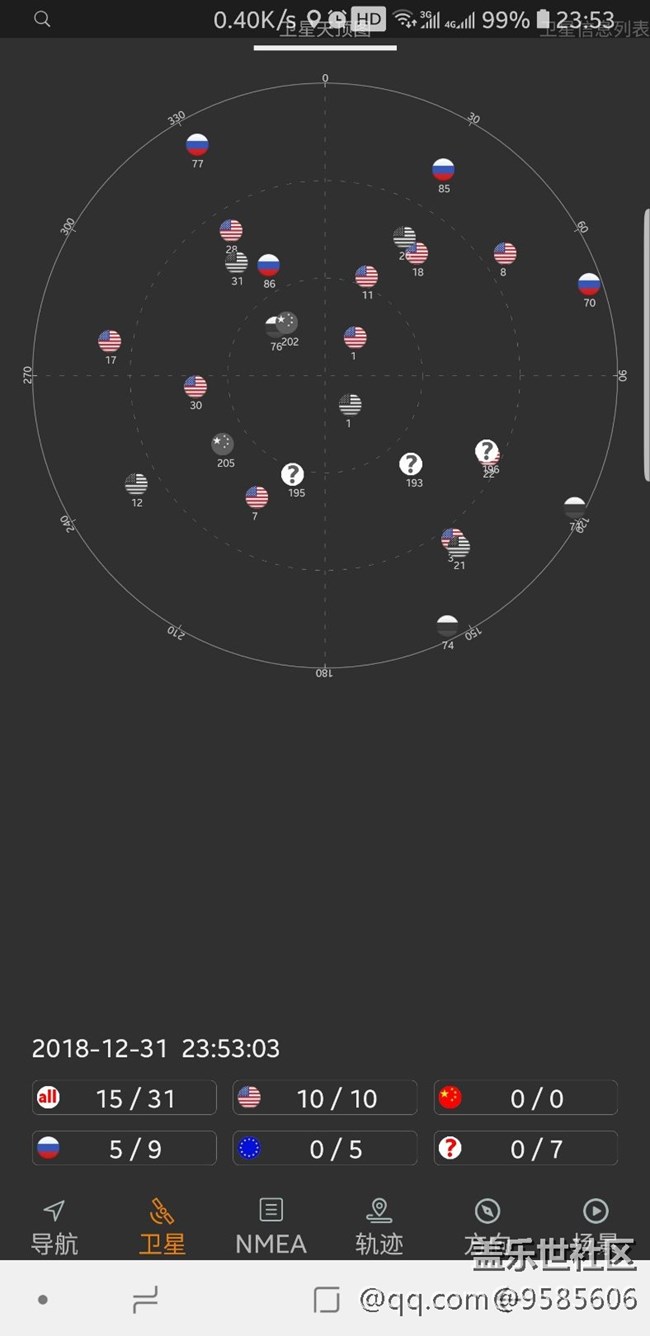Image resolution: width=650 pixels, height=1336 pixels.
Task: Filter by Chinese satellites 0 / 0
Action: (x=525, y=1098)
